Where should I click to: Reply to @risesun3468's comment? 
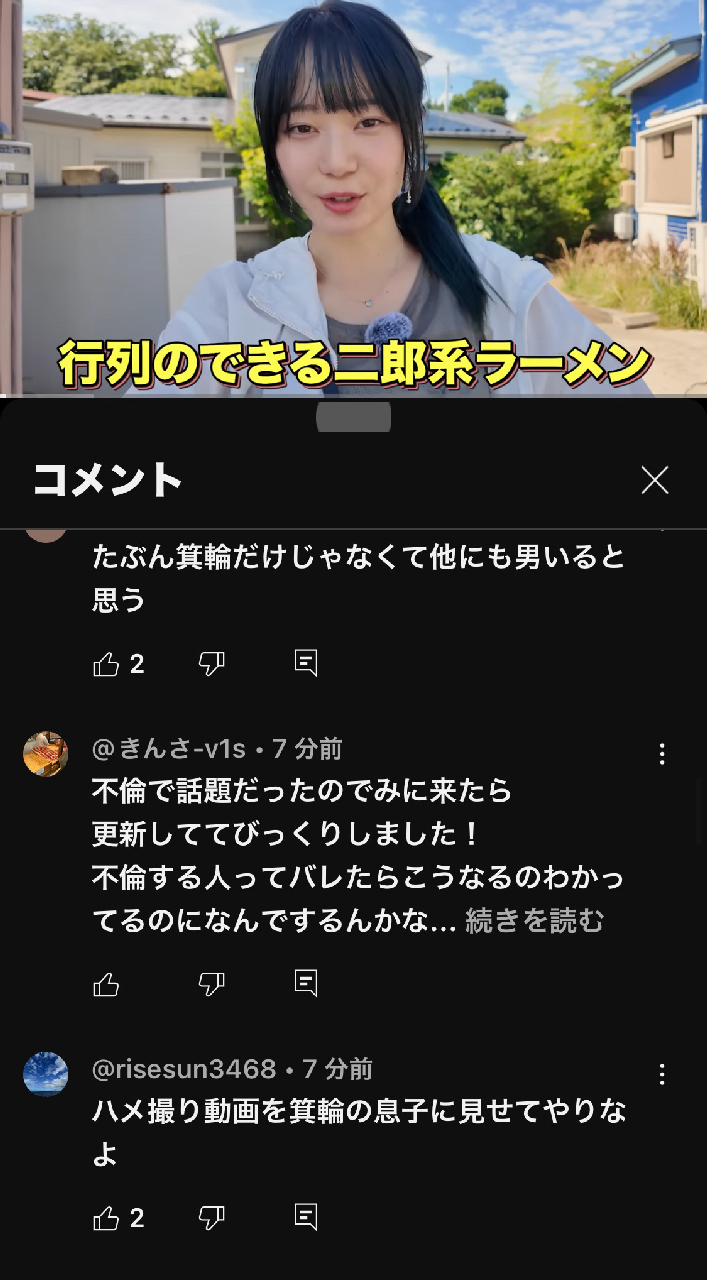306,1217
